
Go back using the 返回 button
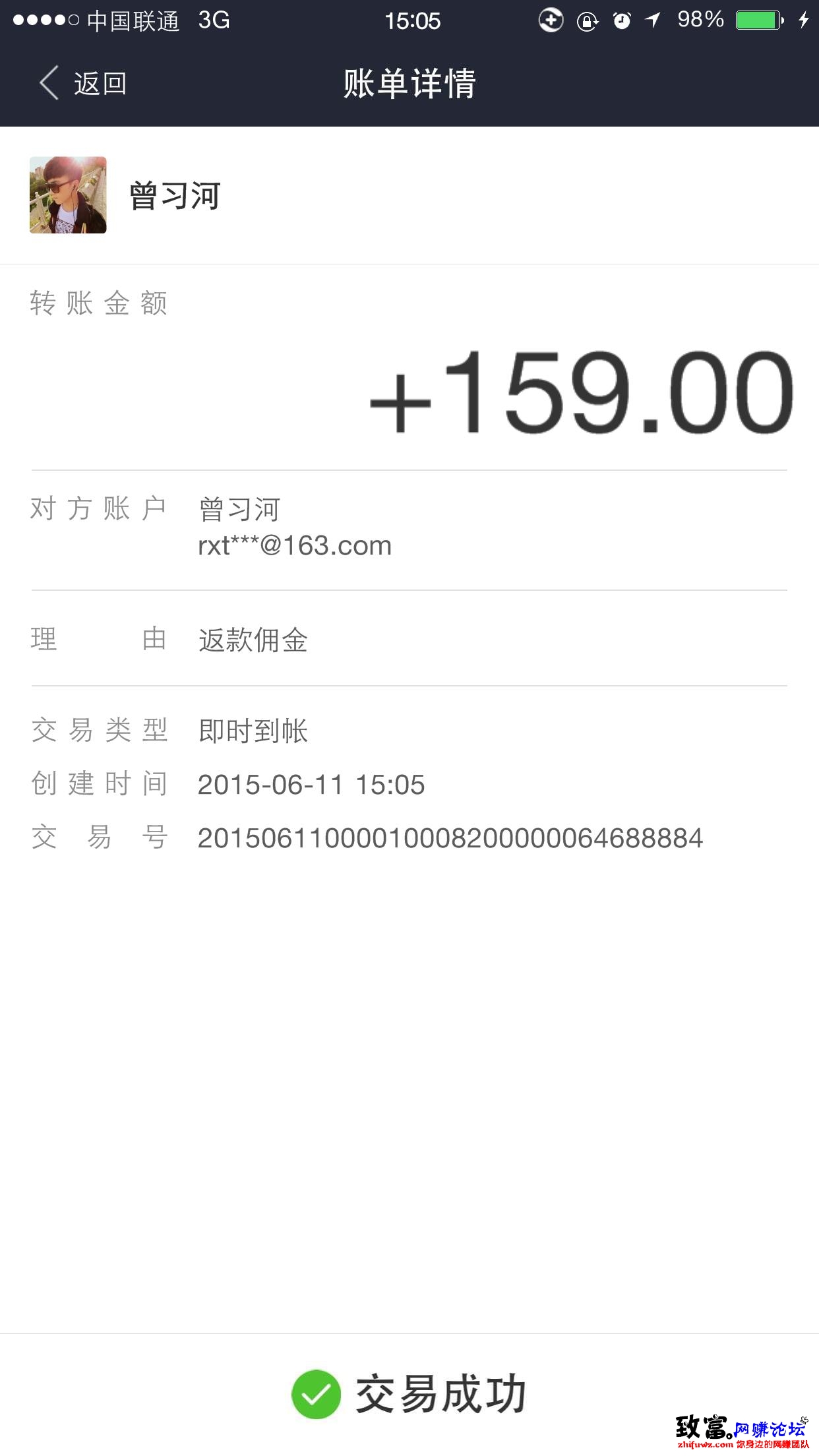[82, 84]
